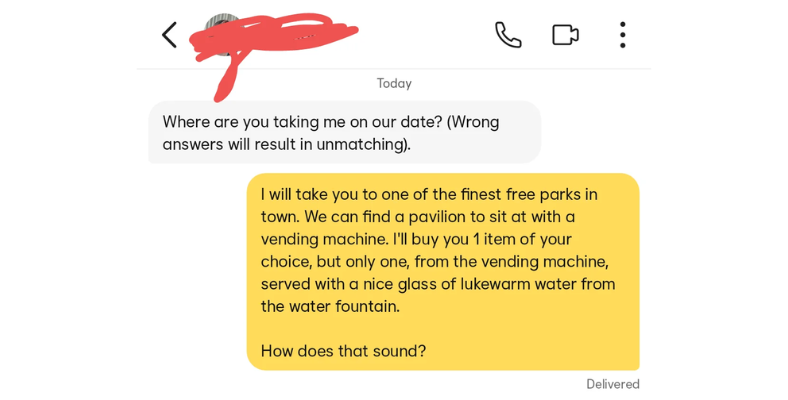Viewport: 788px width, 400px height.
Task: Go back from this chat
Action: pyautogui.click(x=169, y=35)
